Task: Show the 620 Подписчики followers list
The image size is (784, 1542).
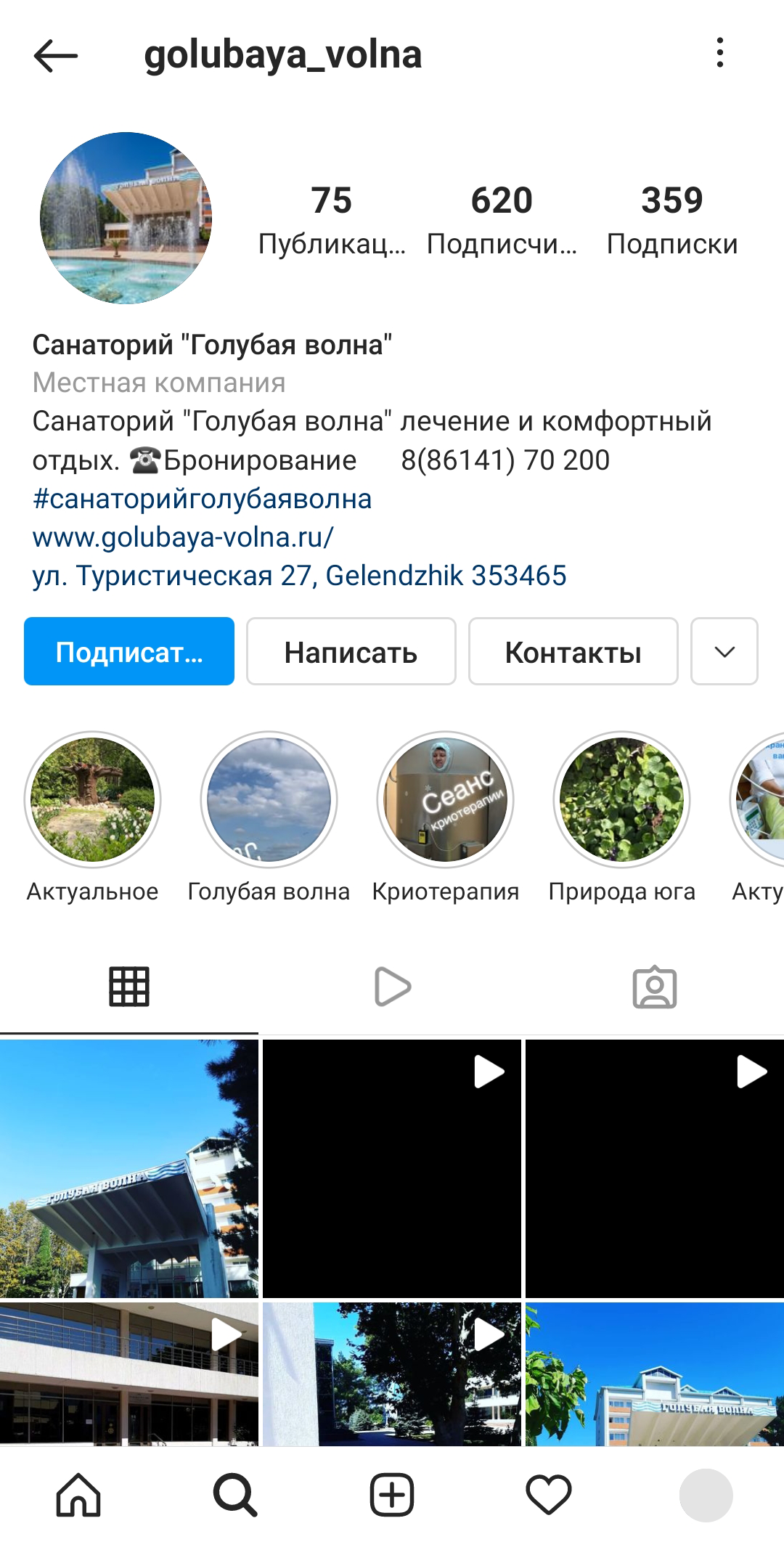Action: click(x=502, y=219)
